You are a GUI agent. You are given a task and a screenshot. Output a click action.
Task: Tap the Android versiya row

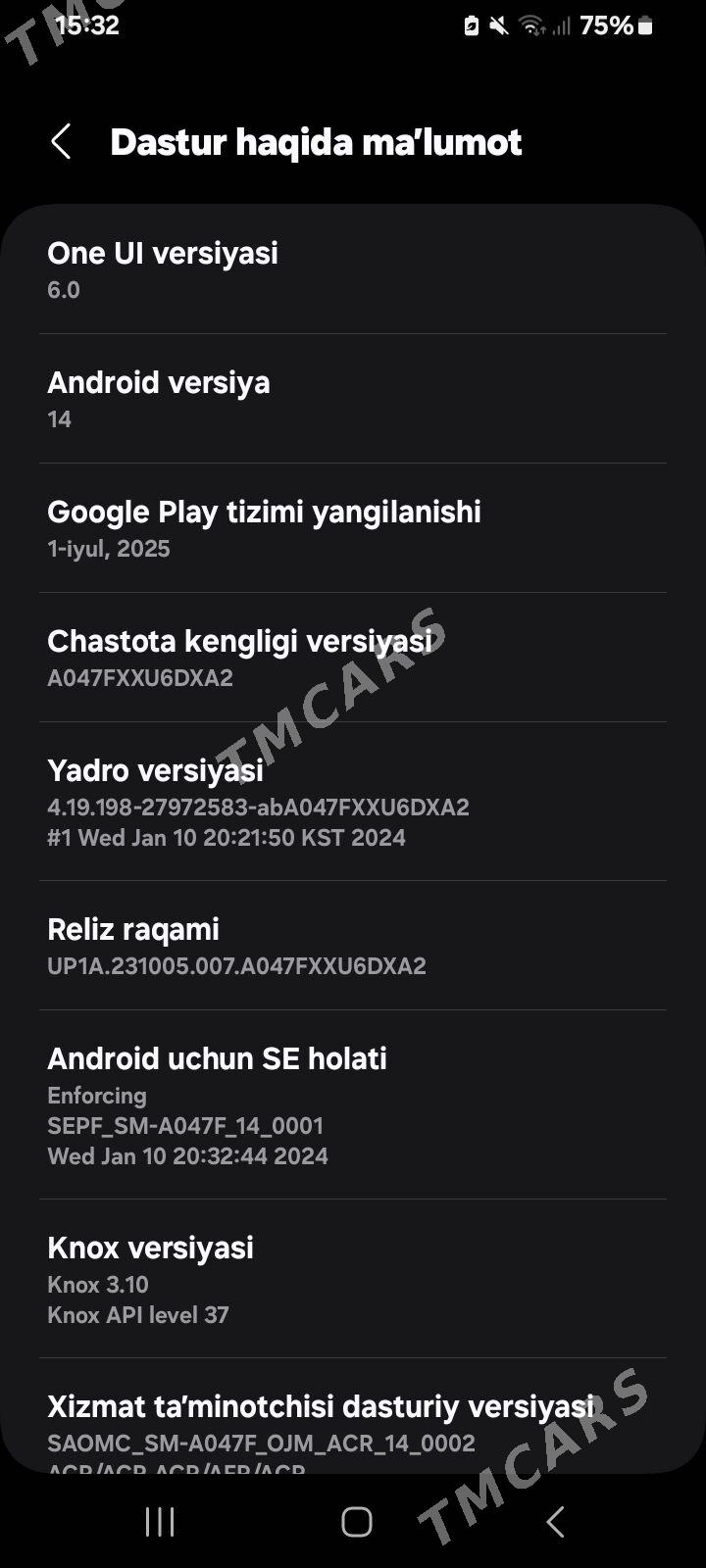(353, 399)
